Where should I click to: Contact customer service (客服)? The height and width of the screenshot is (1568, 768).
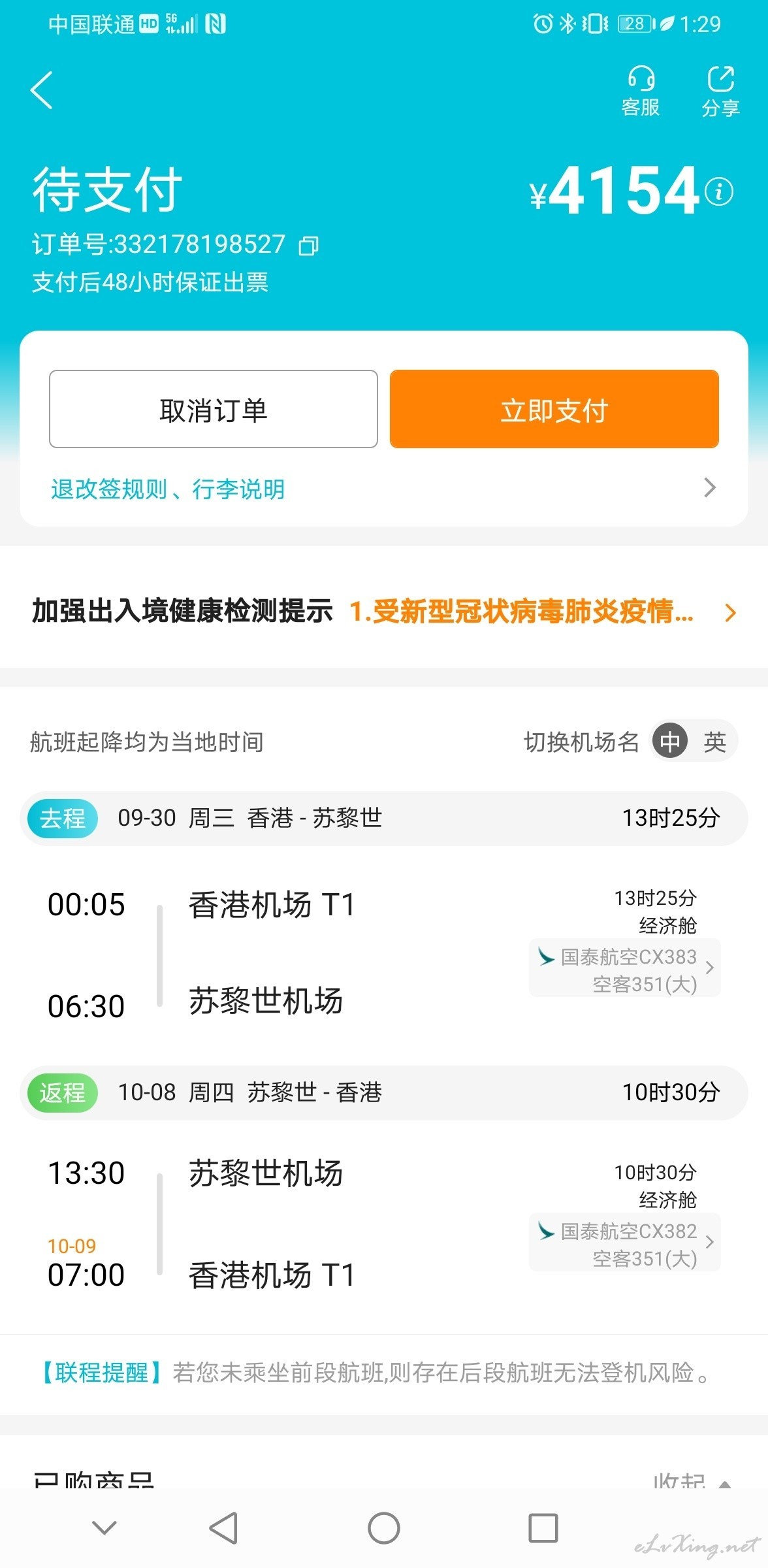641,91
